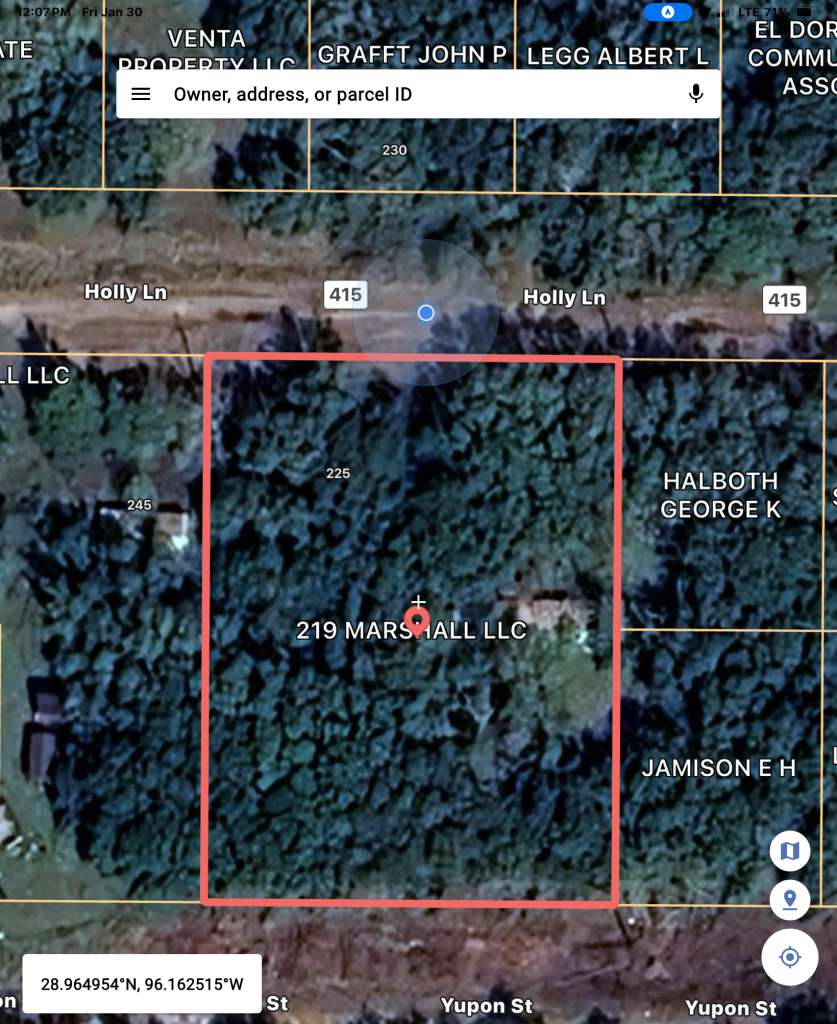
Task: Select the 219 Marshall LLC parcel pin
Action: [x=418, y=620]
